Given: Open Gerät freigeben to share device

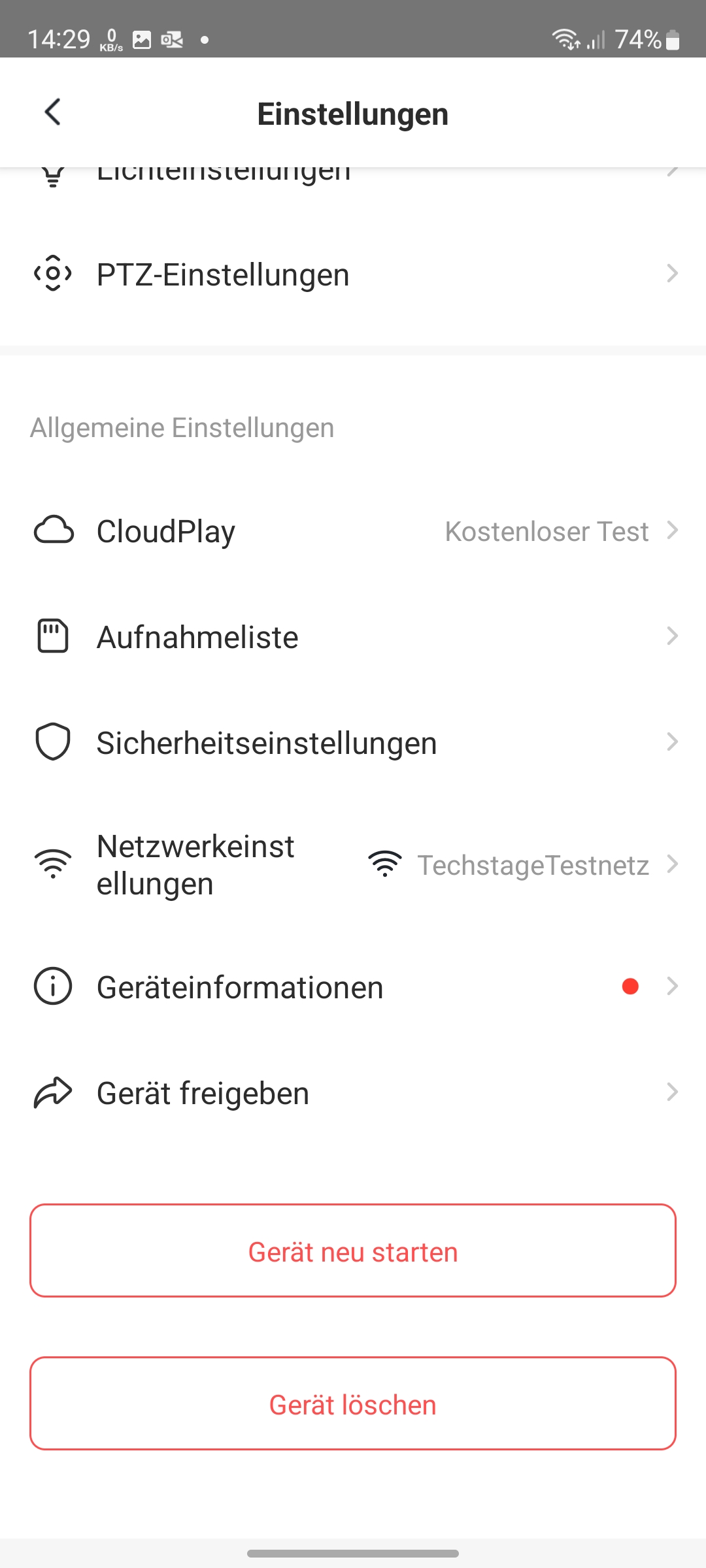Looking at the screenshot, I should click(353, 1093).
